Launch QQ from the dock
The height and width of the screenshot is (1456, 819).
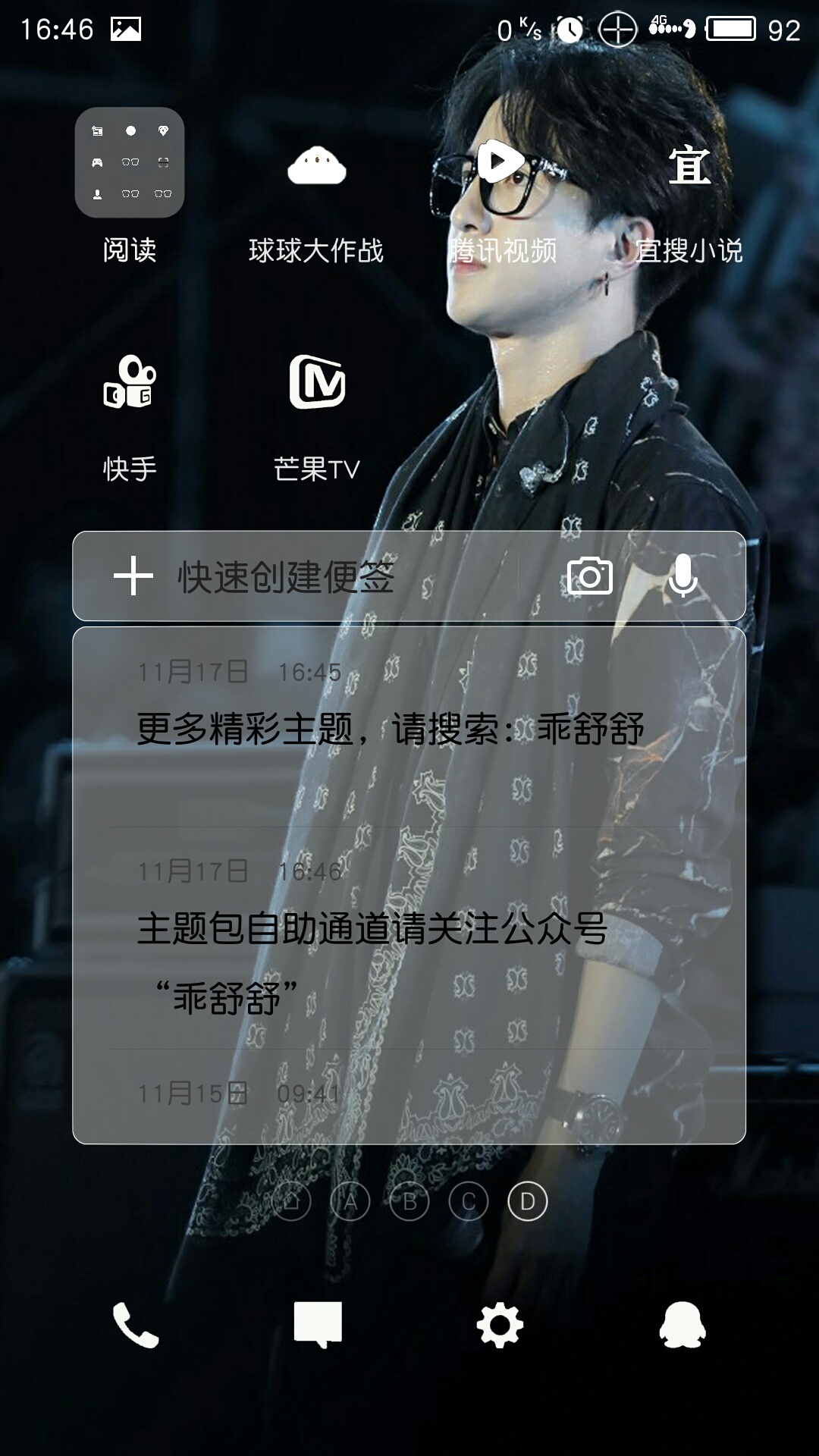(x=682, y=1325)
